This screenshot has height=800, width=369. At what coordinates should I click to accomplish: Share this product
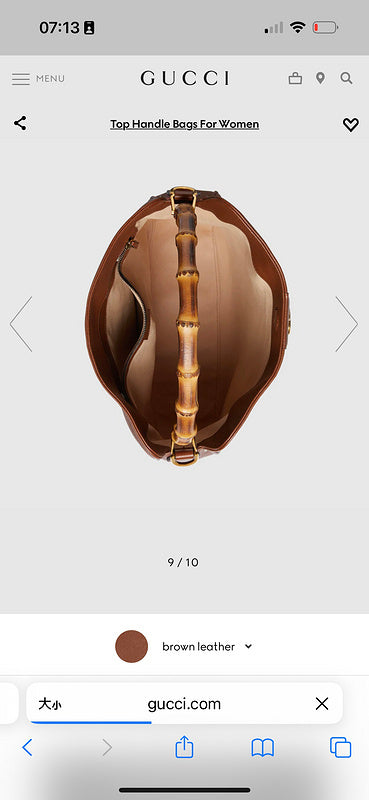[20, 123]
